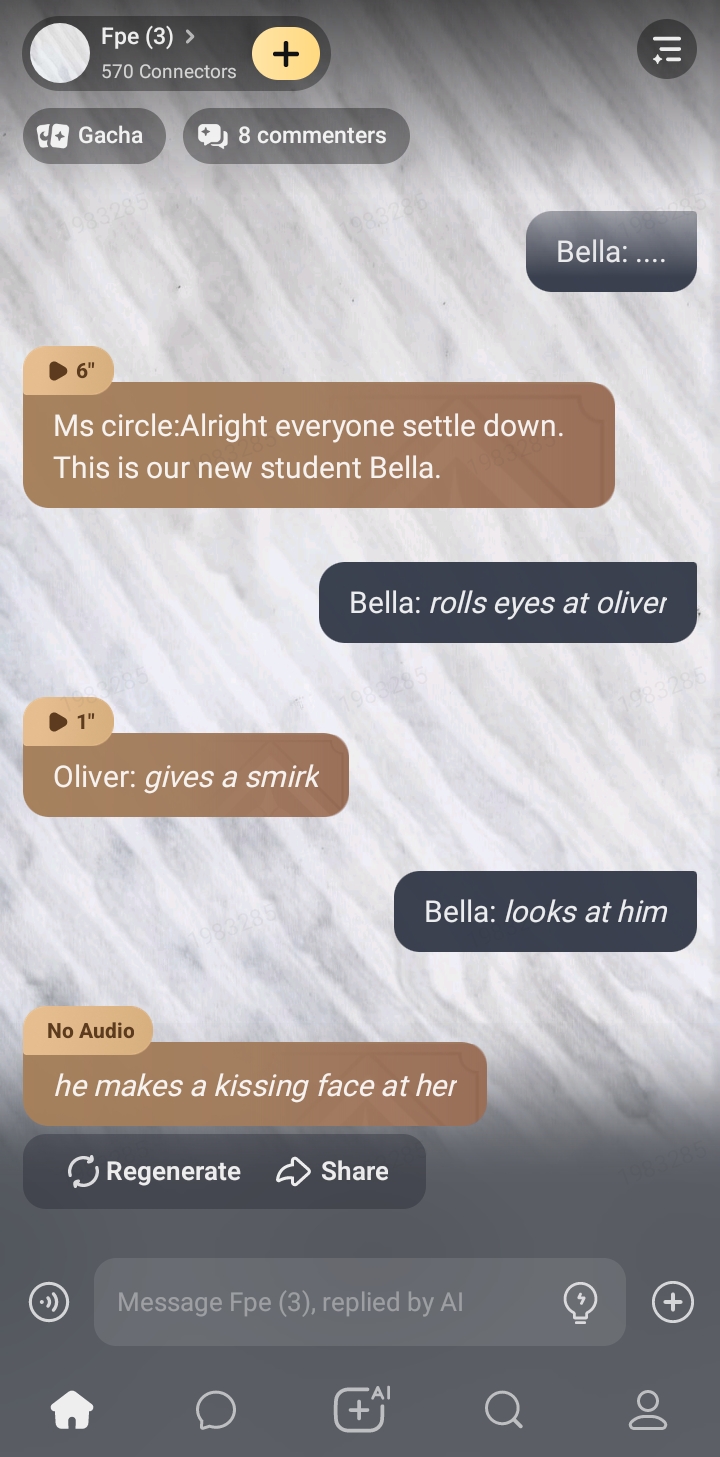Get reply suggestions with the lightbulb
720x1457 pixels.
[580, 1302]
